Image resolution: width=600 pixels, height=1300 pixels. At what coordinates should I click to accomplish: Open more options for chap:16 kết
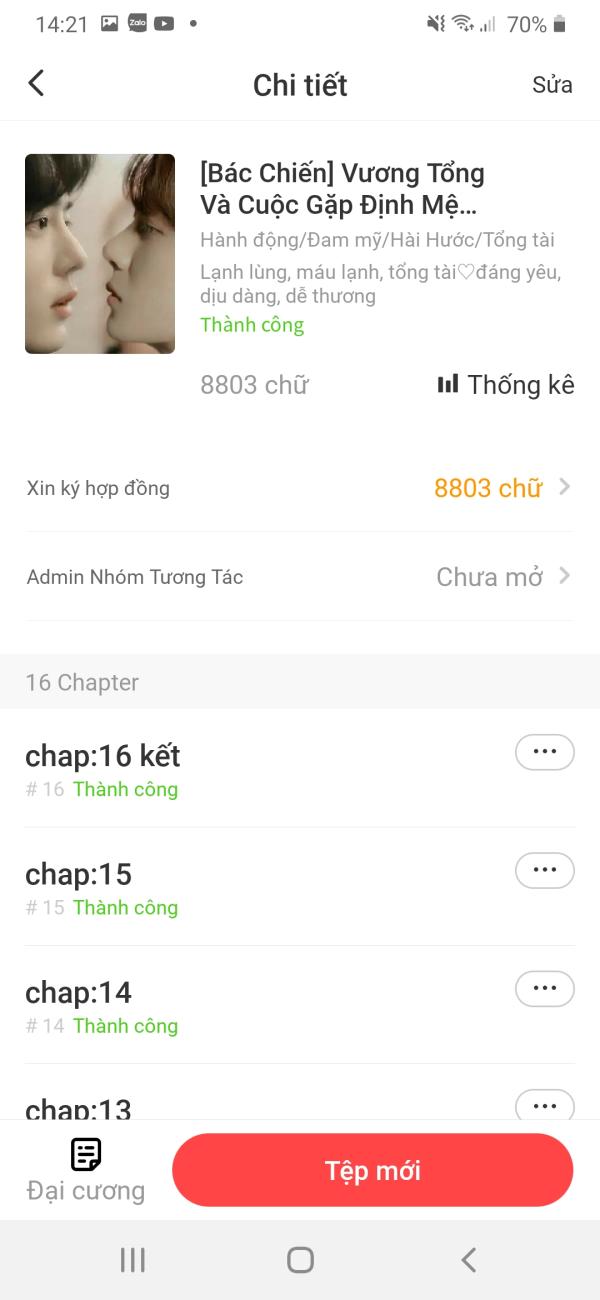[544, 752]
